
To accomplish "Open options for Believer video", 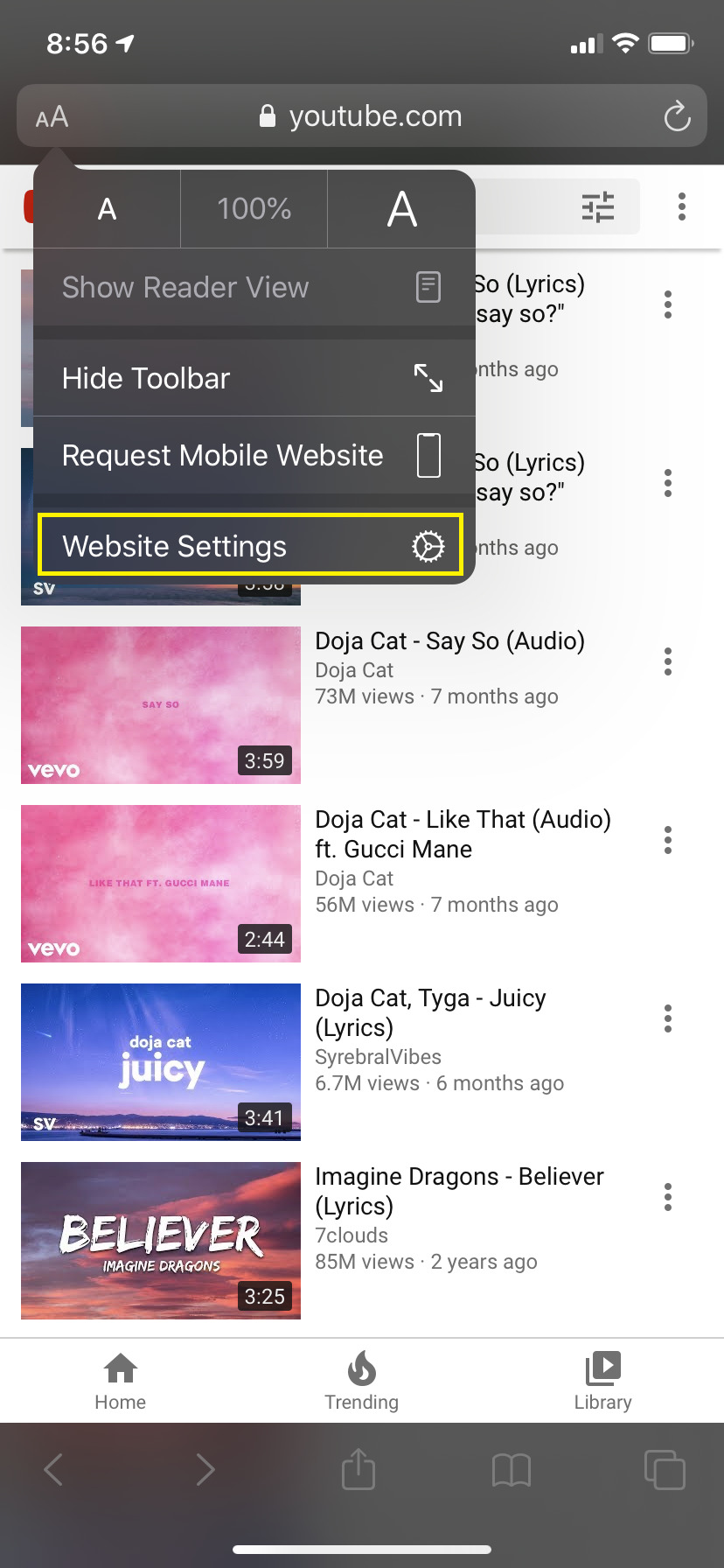I will click(668, 1197).
